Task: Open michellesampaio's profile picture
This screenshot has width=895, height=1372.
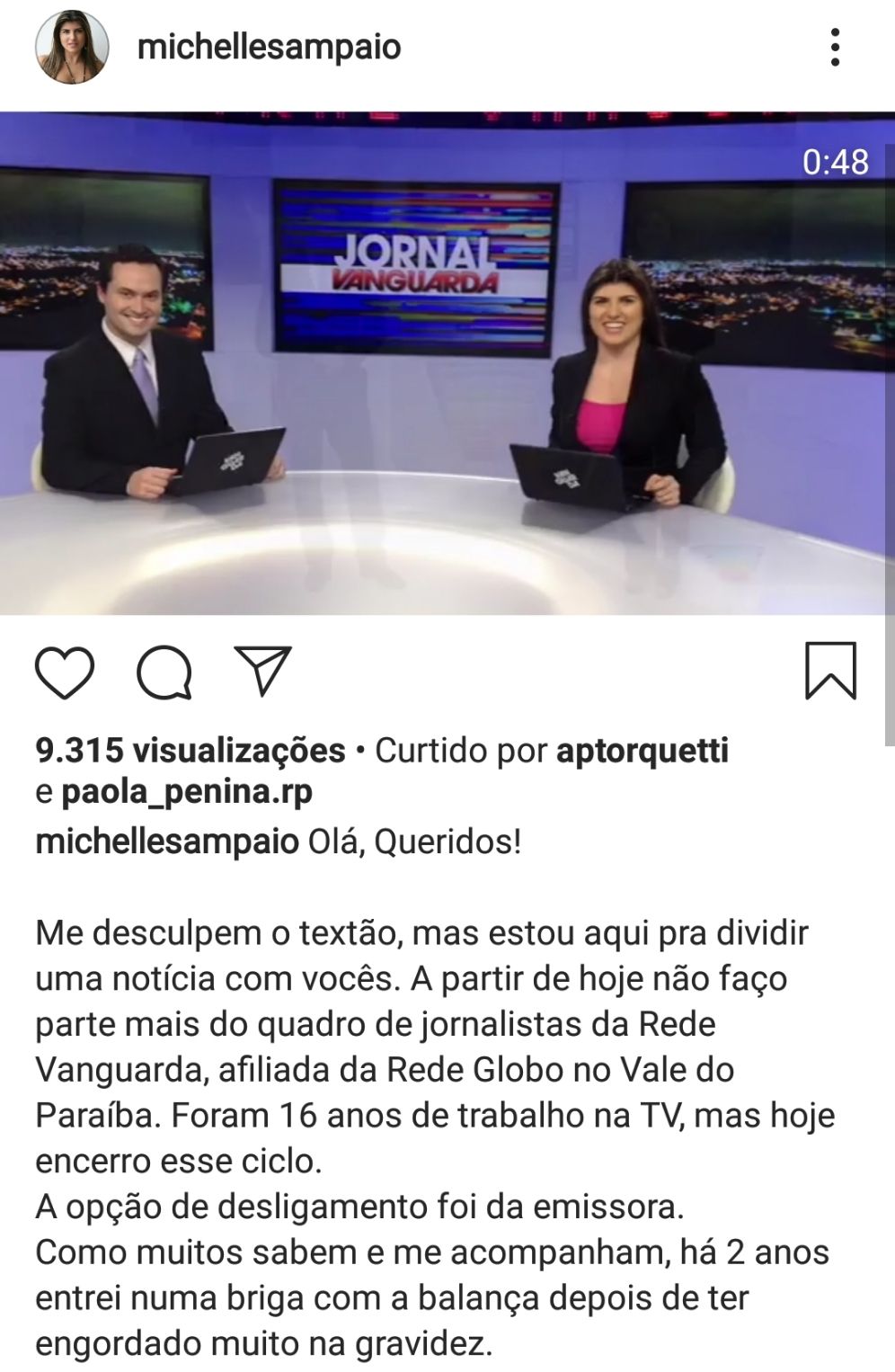Action: tap(71, 48)
